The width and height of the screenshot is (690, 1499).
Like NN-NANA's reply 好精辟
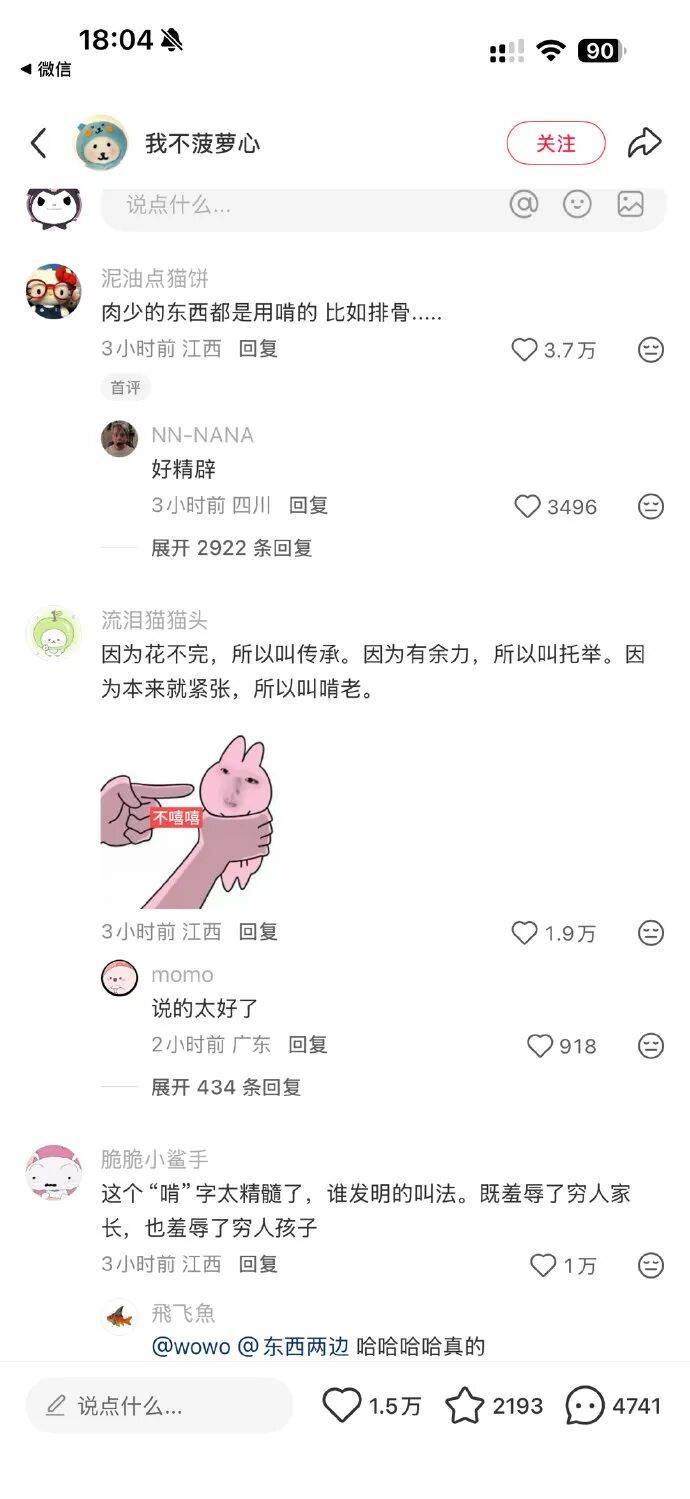pyautogui.click(x=527, y=506)
